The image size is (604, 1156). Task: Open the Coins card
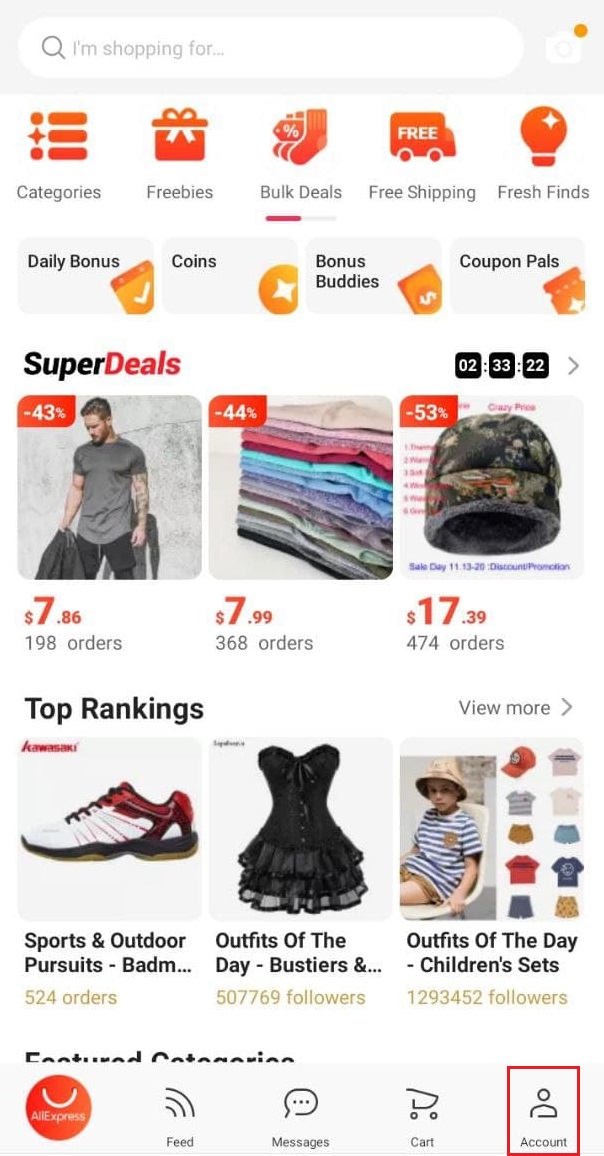coord(229,276)
